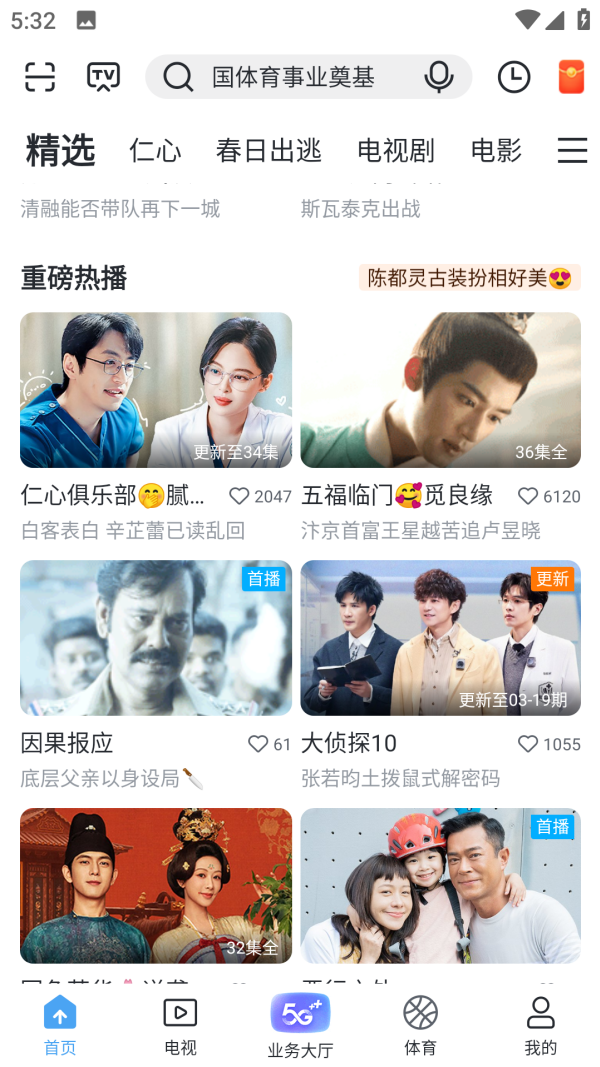Open the red envelope icon
This screenshot has width=600, height=1067.
571,77
